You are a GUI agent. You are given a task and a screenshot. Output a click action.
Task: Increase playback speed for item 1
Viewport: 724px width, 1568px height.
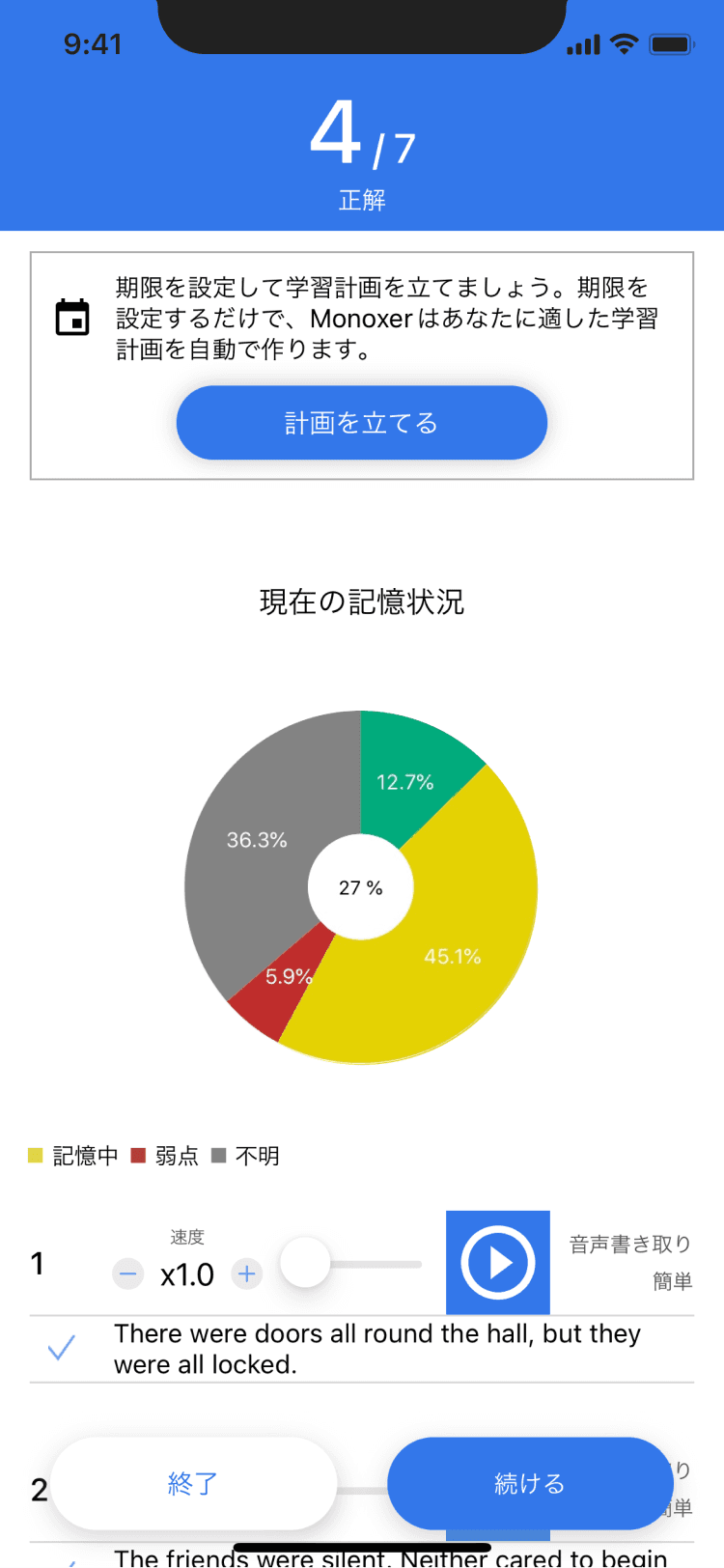tap(247, 1274)
